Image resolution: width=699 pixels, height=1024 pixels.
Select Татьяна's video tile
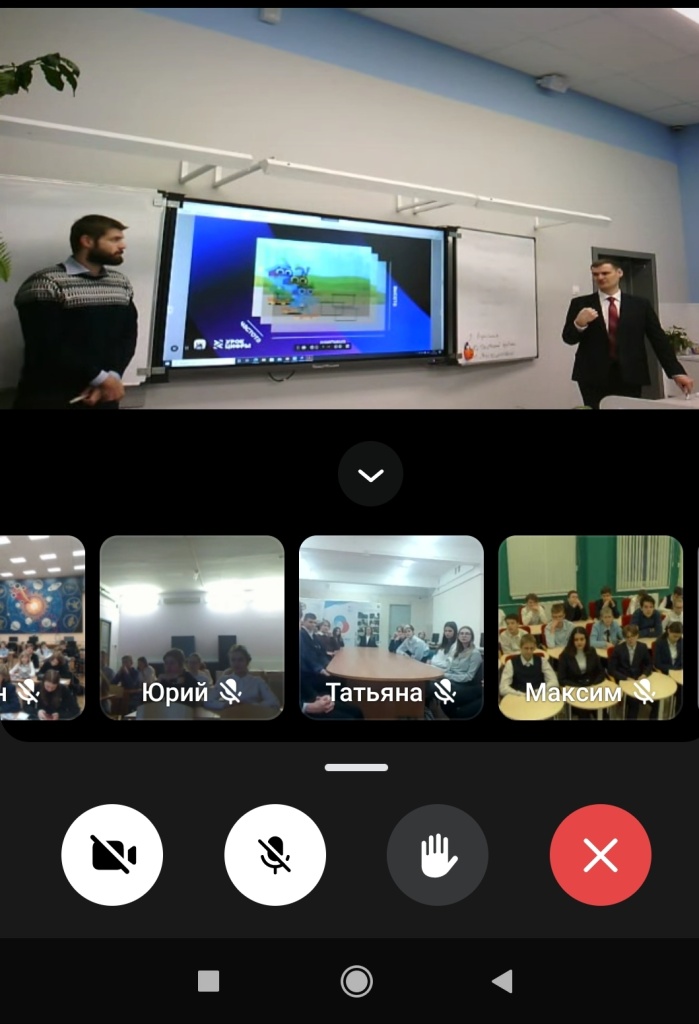pyautogui.click(x=391, y=627)
